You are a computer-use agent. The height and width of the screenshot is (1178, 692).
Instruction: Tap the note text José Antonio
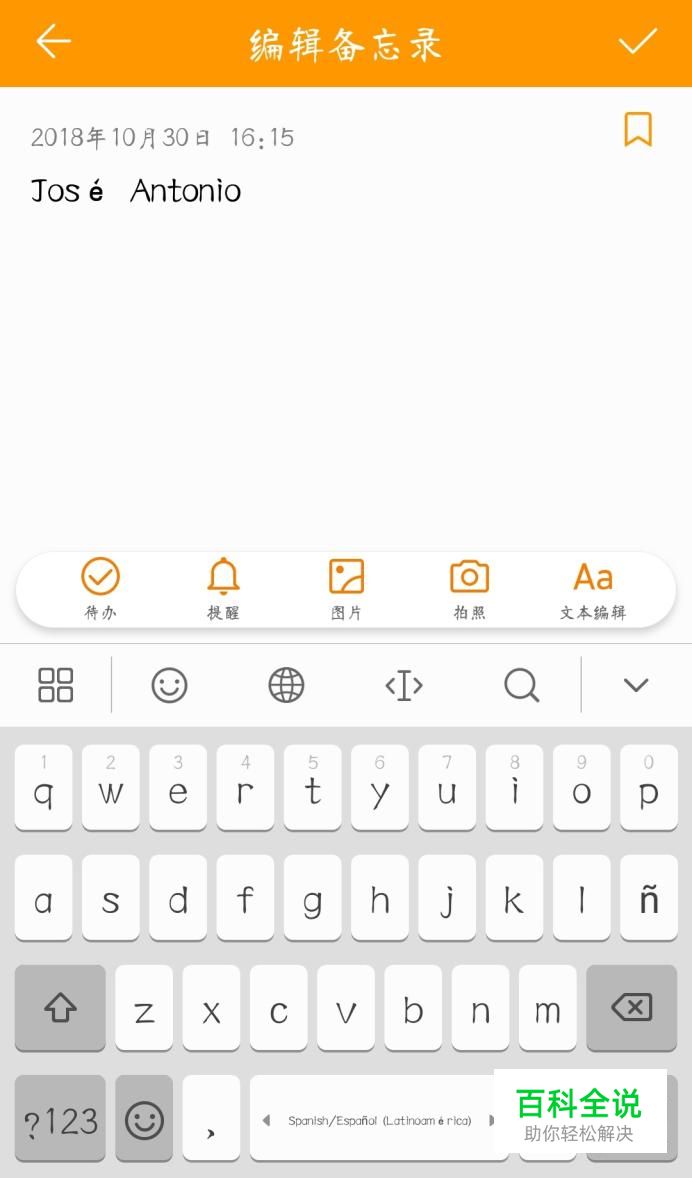[x=136, y=191]
